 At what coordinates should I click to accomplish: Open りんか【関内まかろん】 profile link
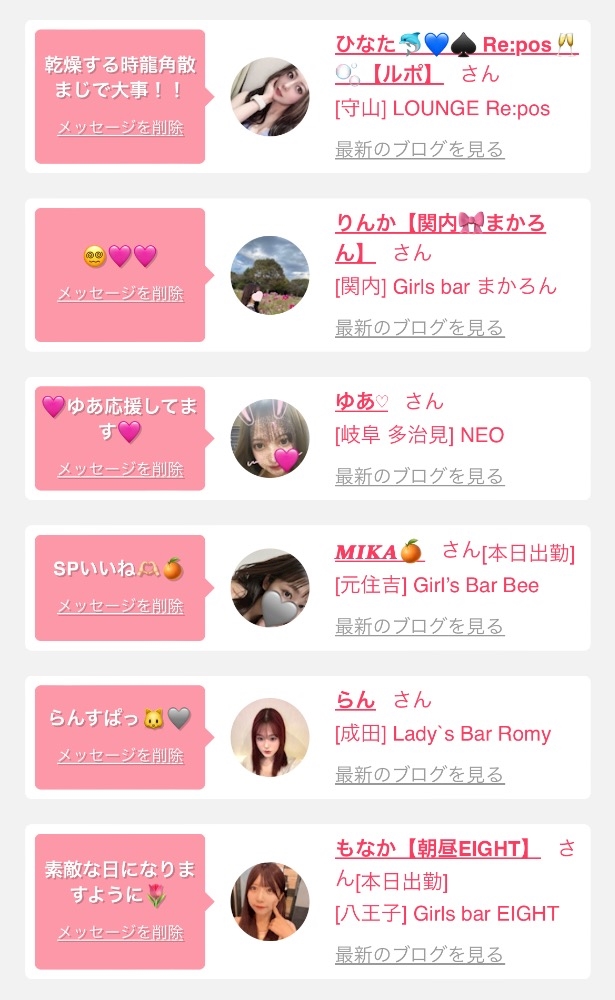point(440,224)
